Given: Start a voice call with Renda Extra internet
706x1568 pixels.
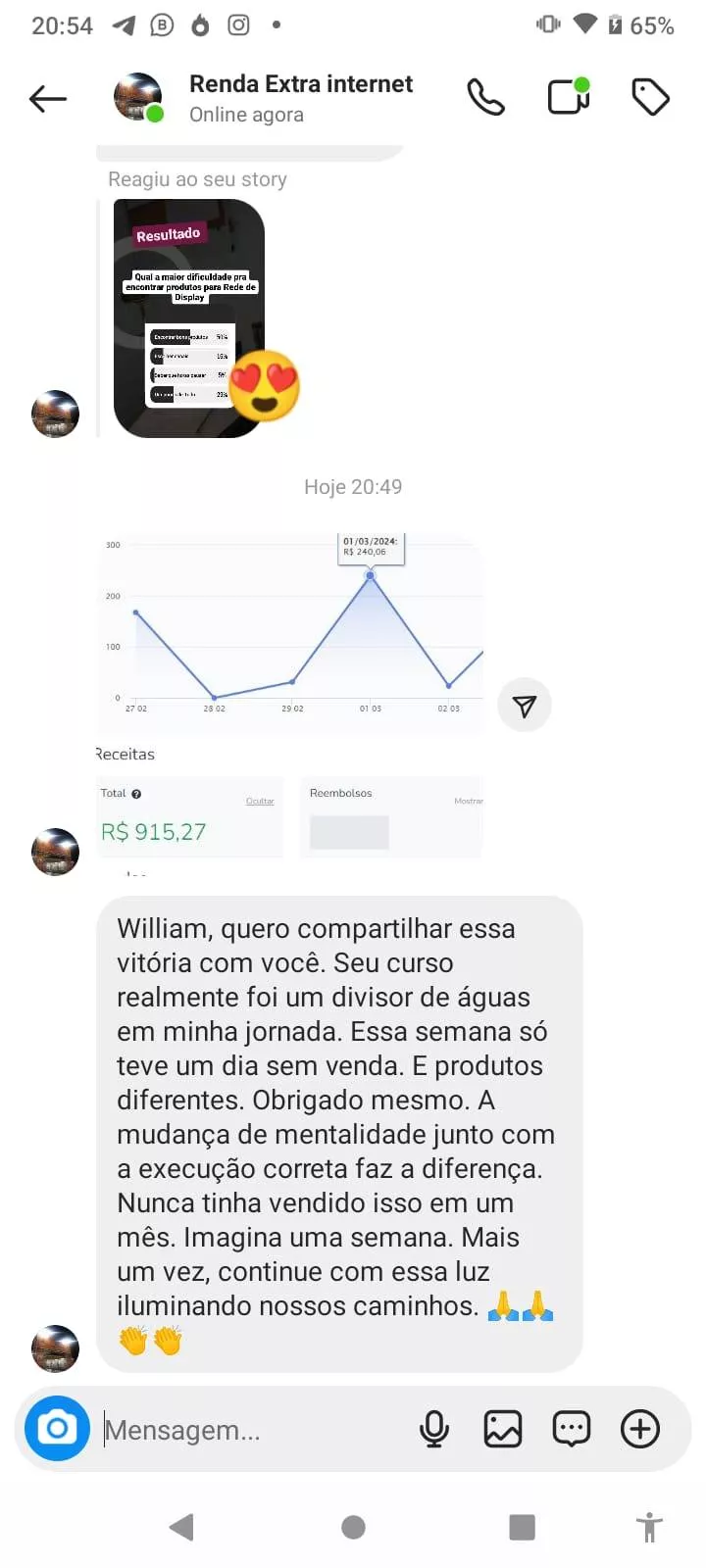Looking at the screenshot, I should click(485, 97).
